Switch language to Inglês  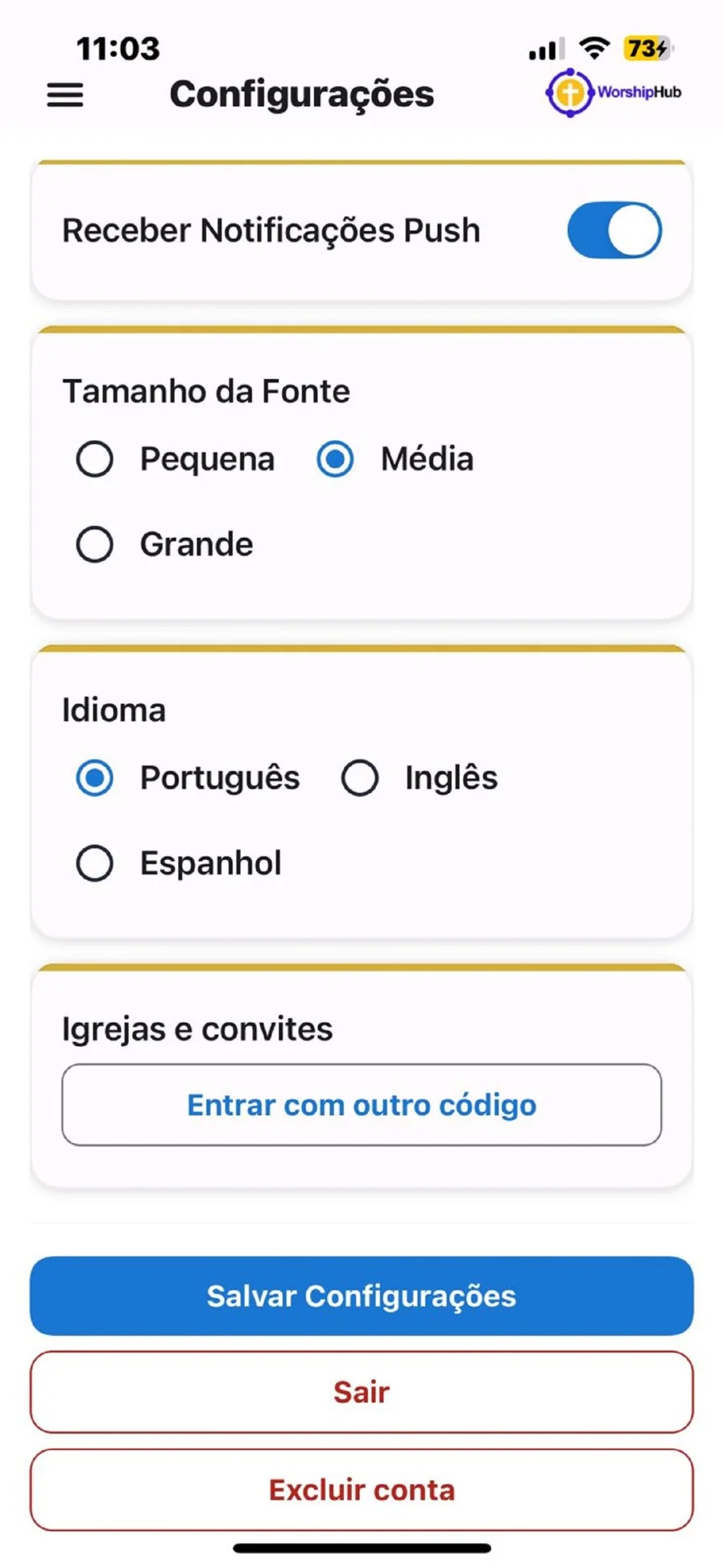point(360,776)
